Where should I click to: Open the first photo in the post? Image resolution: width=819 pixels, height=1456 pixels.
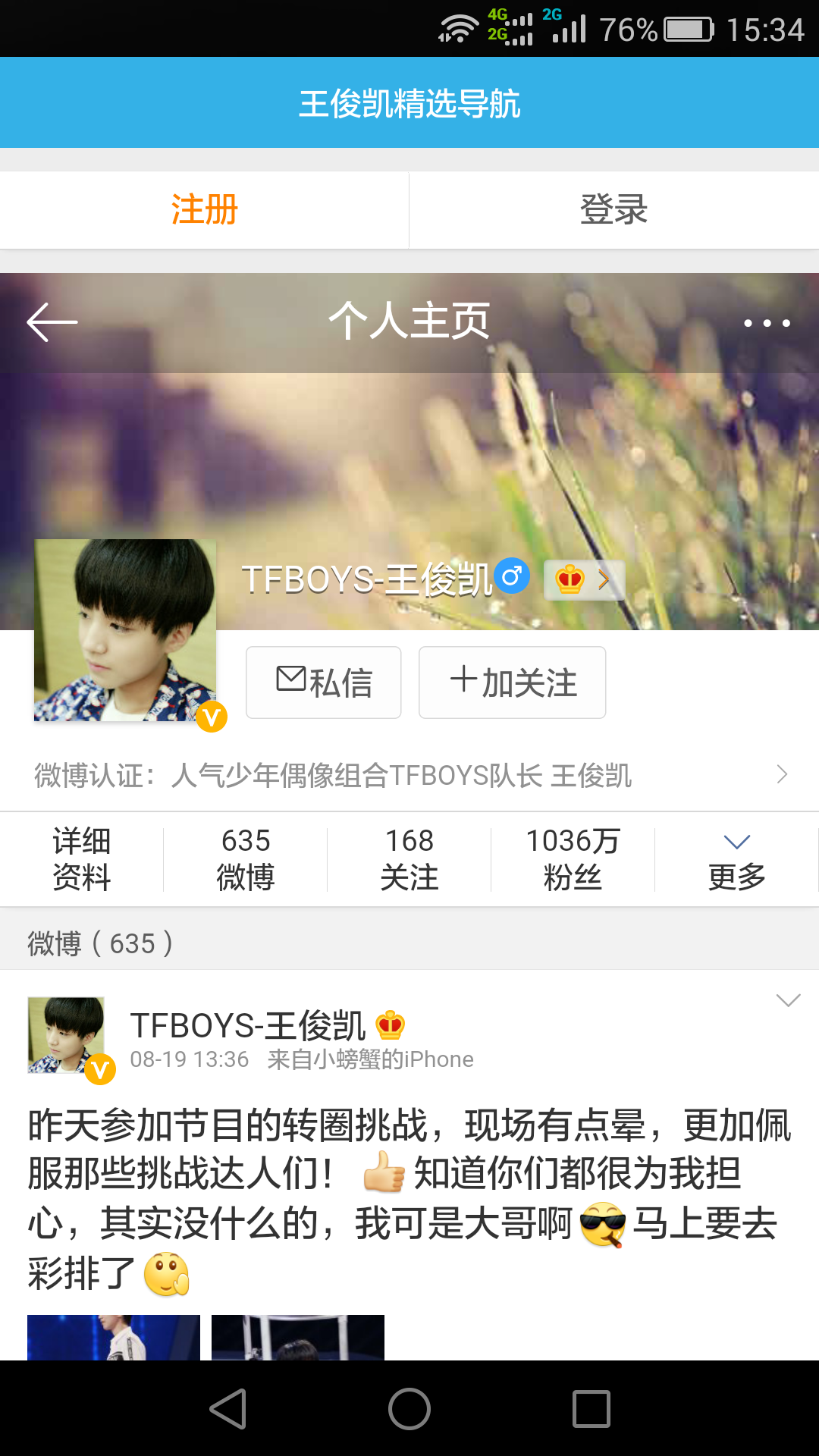pyautogui.click(x=114, y=1337)
